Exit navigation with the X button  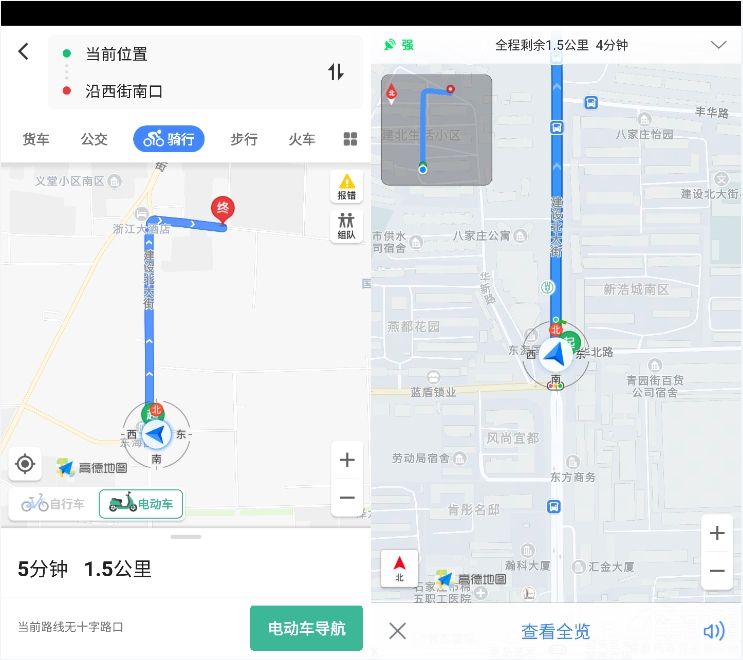pyautogui.click(x=397, y=631)
